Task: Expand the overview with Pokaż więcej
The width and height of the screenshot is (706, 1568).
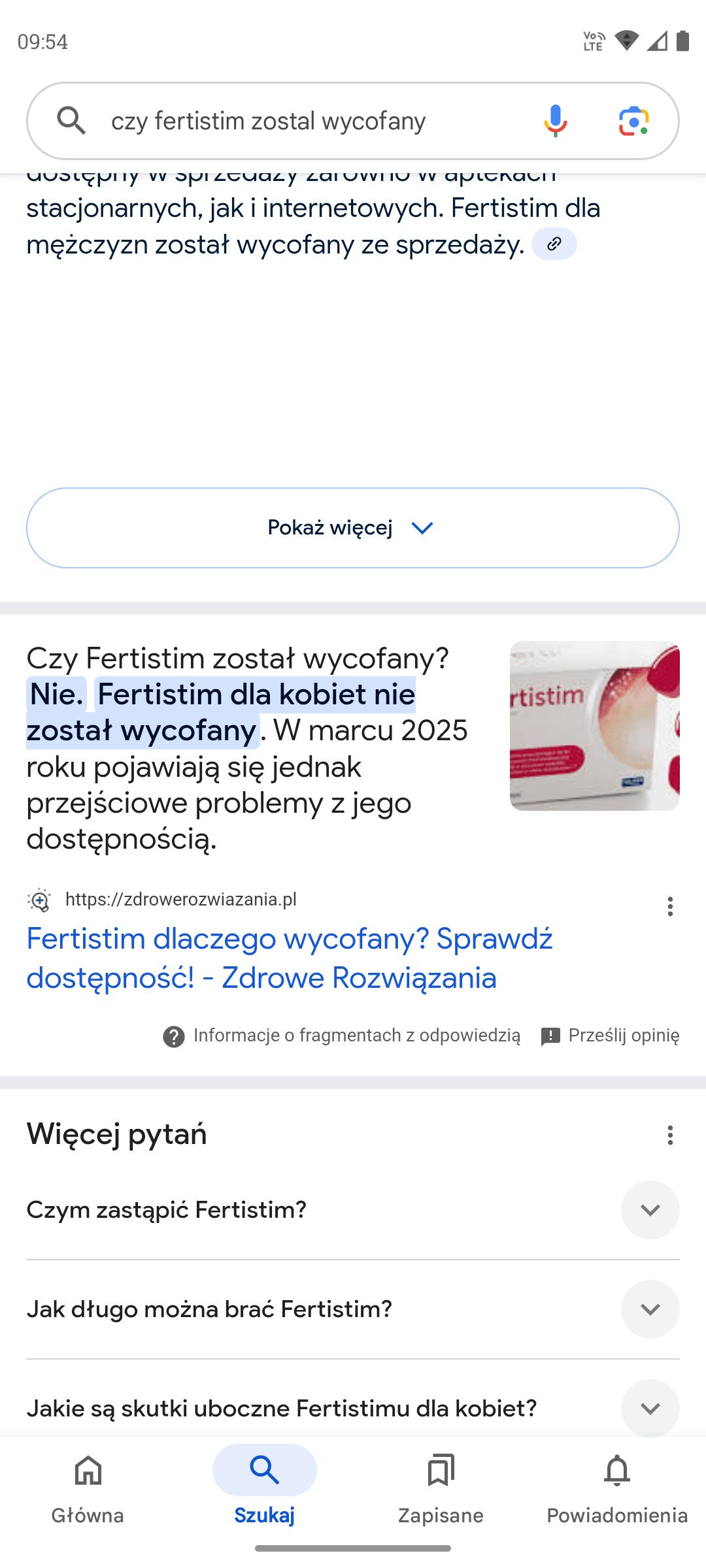Action: point(353,528)
